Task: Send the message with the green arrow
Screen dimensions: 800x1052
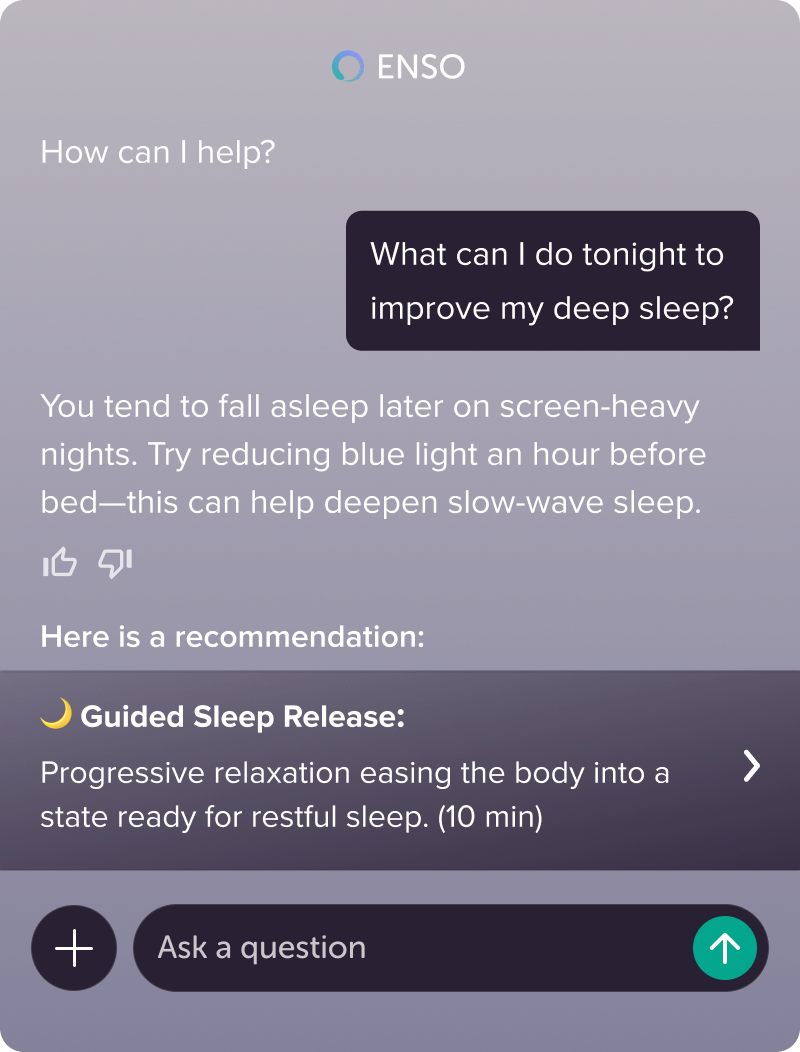Action: [x=724, y=948]
